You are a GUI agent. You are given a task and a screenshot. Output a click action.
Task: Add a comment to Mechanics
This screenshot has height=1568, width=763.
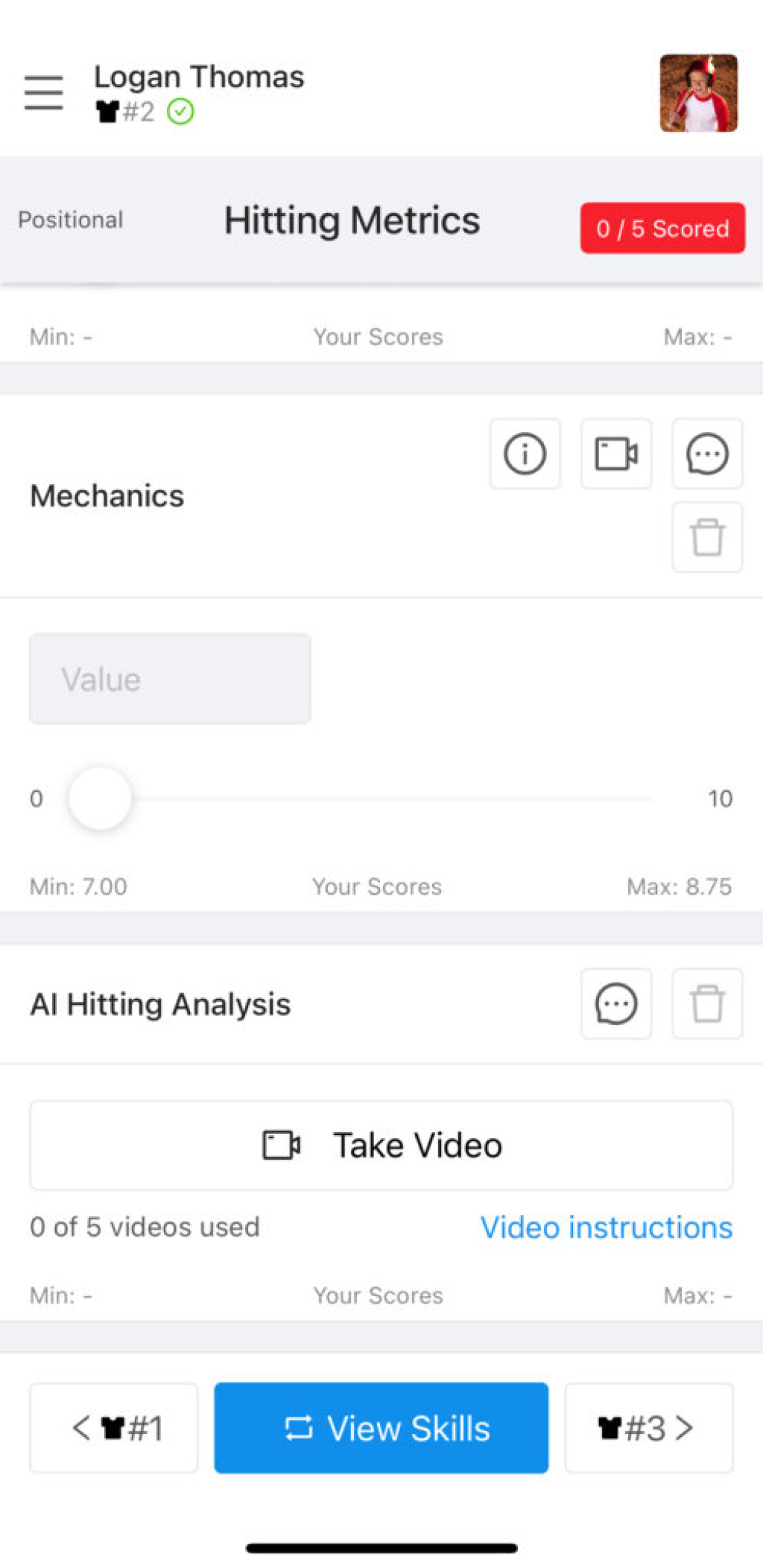click(706, 454)
